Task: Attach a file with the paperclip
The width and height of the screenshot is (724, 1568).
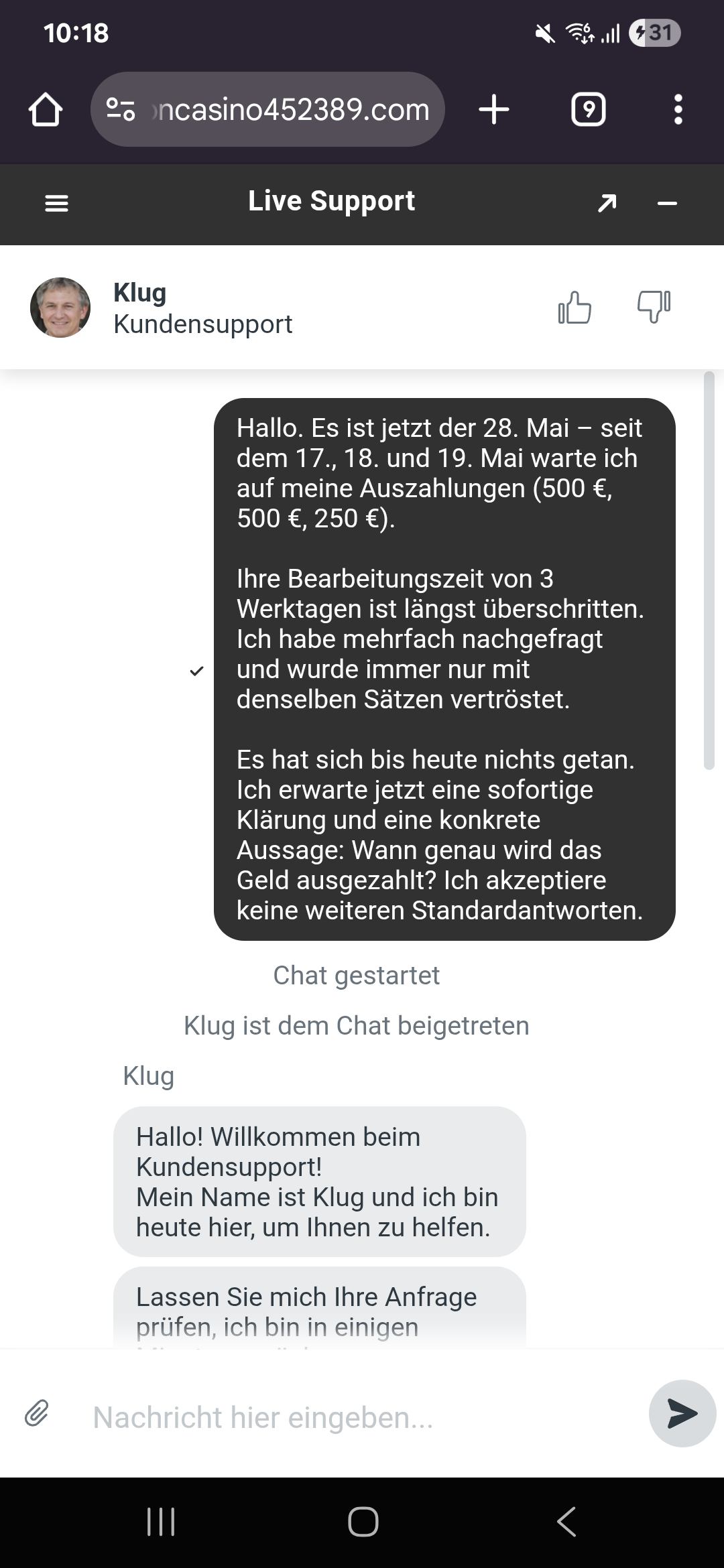Action: pyautogui.click(x=37, y=1413)
